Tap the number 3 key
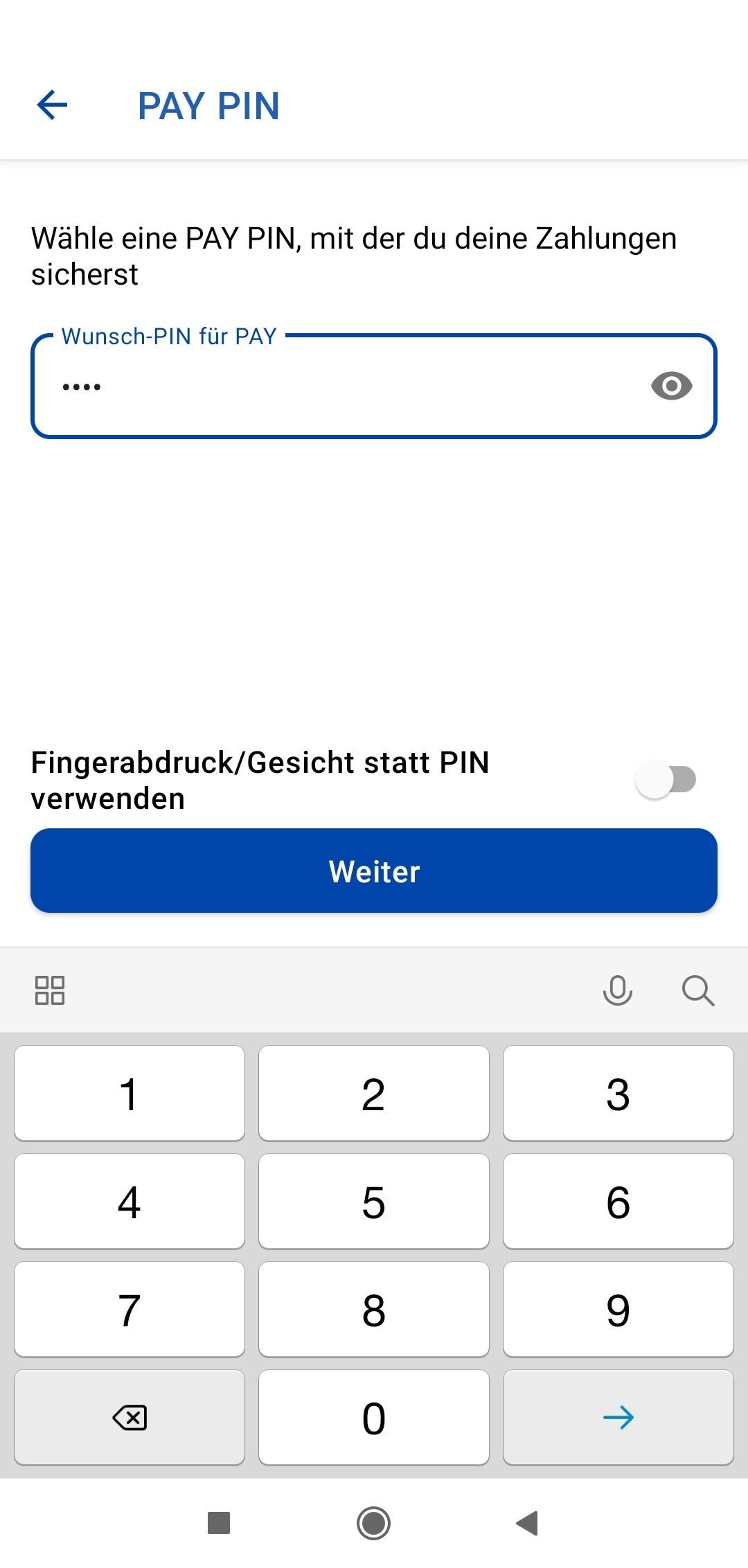This screenshot has width=748, height=1568. (x=618, y=1093)
